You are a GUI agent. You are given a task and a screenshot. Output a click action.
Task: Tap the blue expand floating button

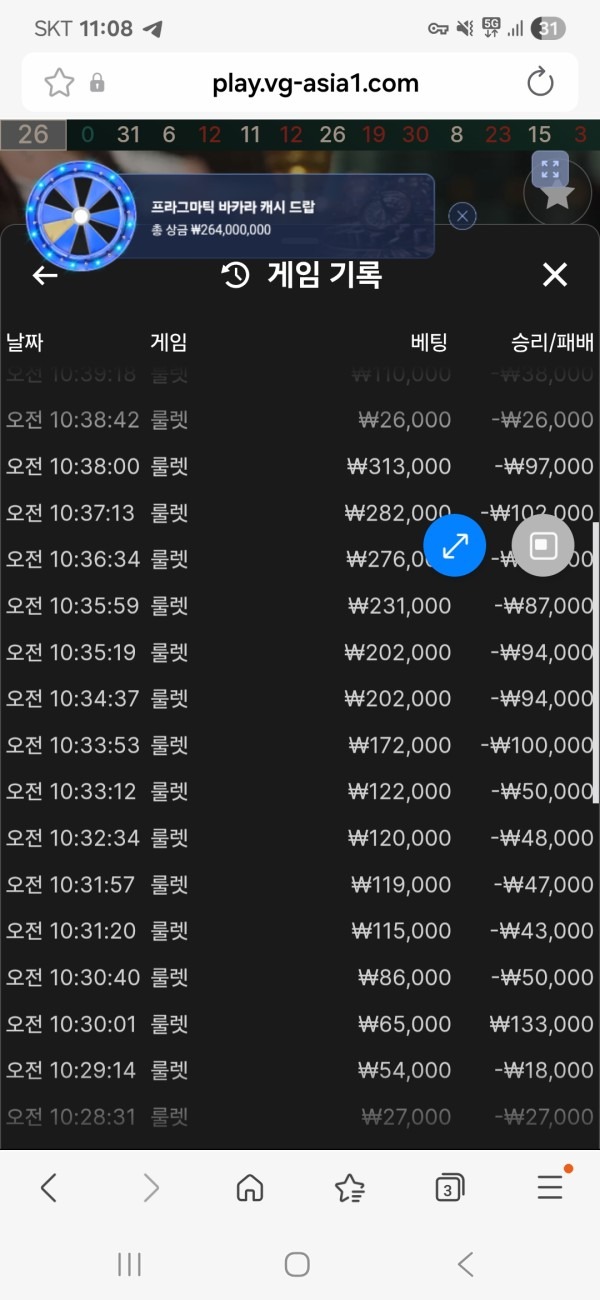point(454,546)
